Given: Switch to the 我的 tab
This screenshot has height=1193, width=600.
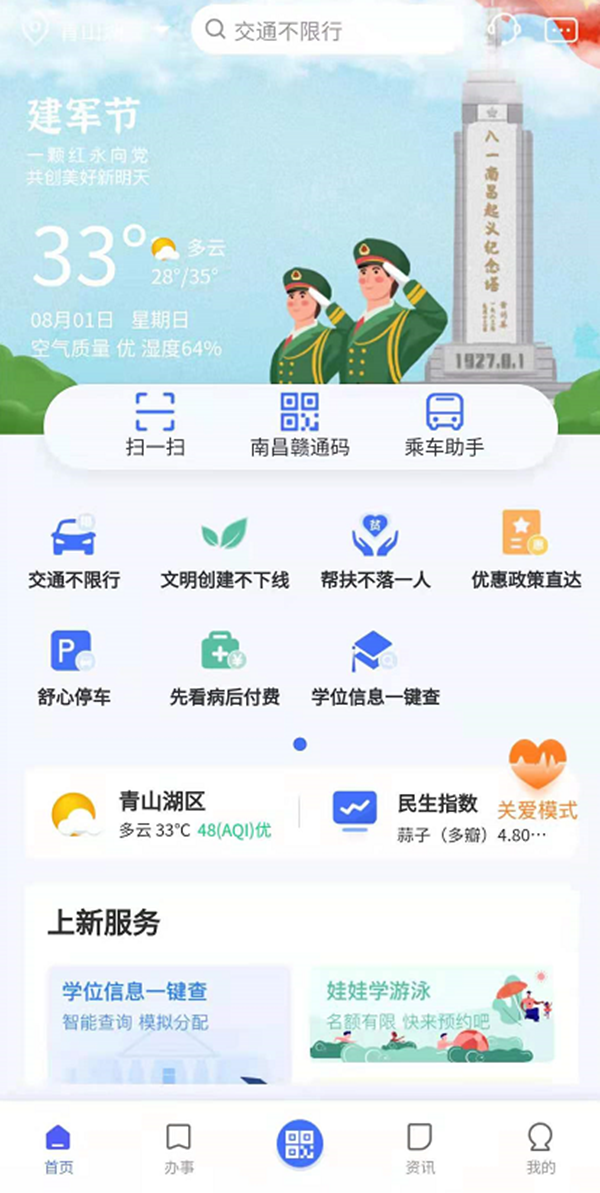Looking at the screenshot, I should click(540, 1148).
